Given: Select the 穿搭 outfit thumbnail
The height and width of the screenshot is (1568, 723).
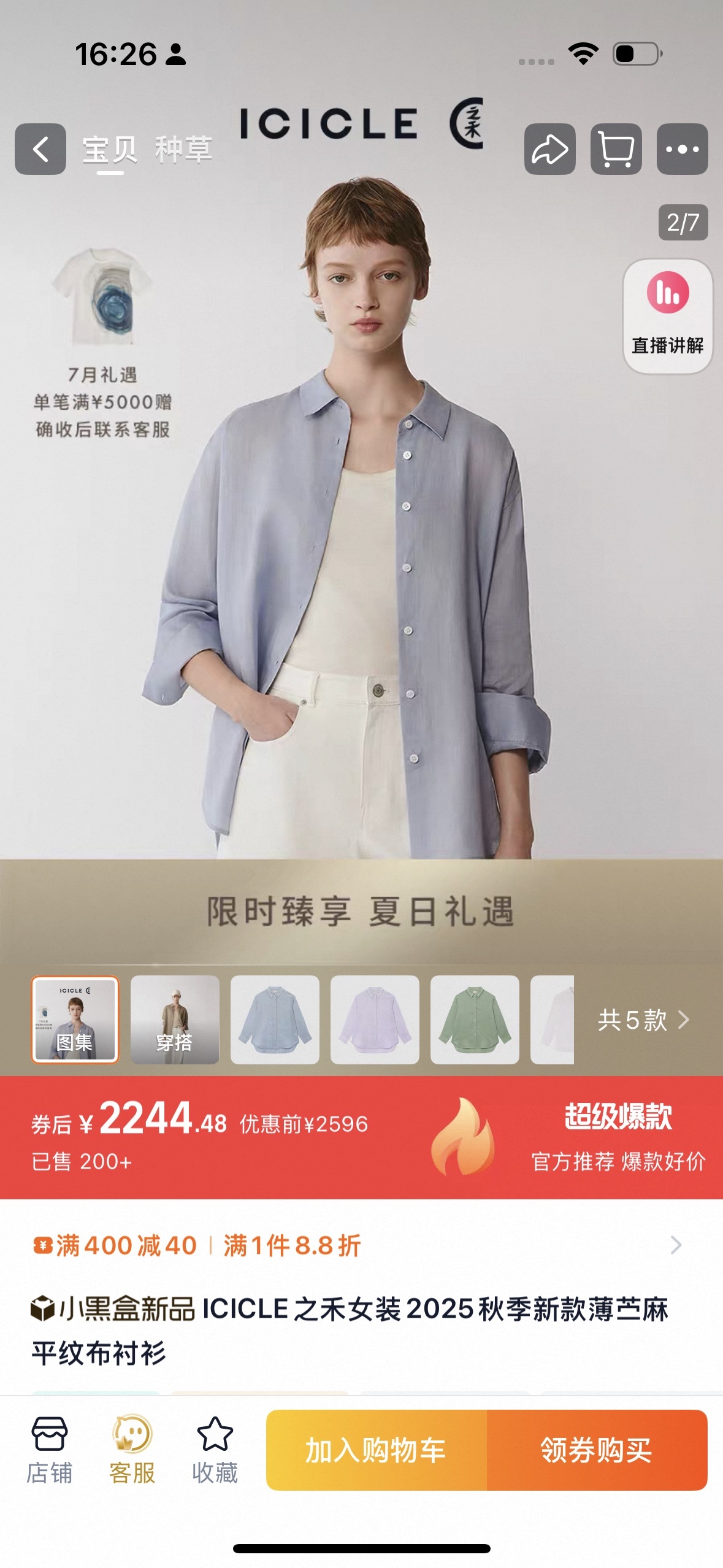Looking at the screenshot, I should click(175, 1020).
